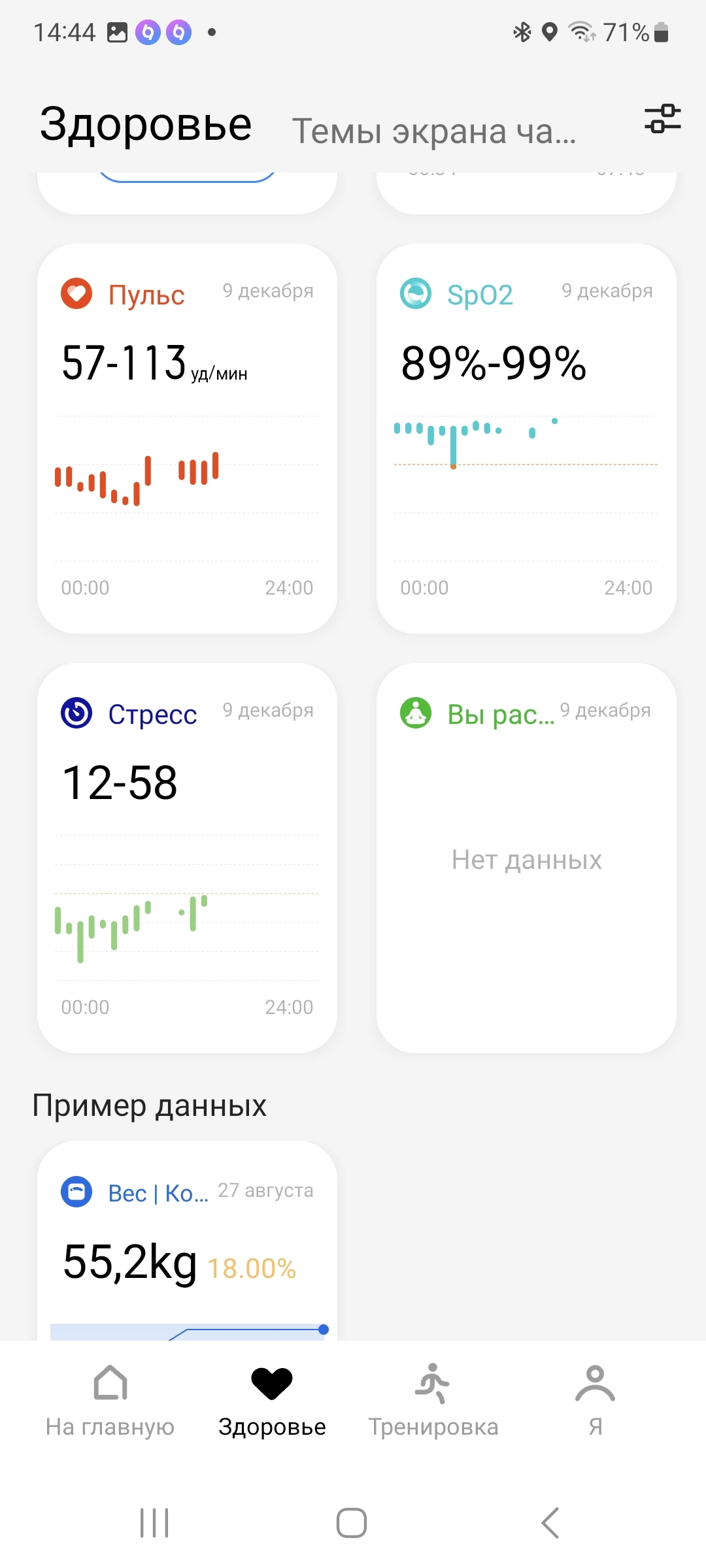Tap the system home button
This screenshot has height=1568, width=706.
coord(352,1523)
